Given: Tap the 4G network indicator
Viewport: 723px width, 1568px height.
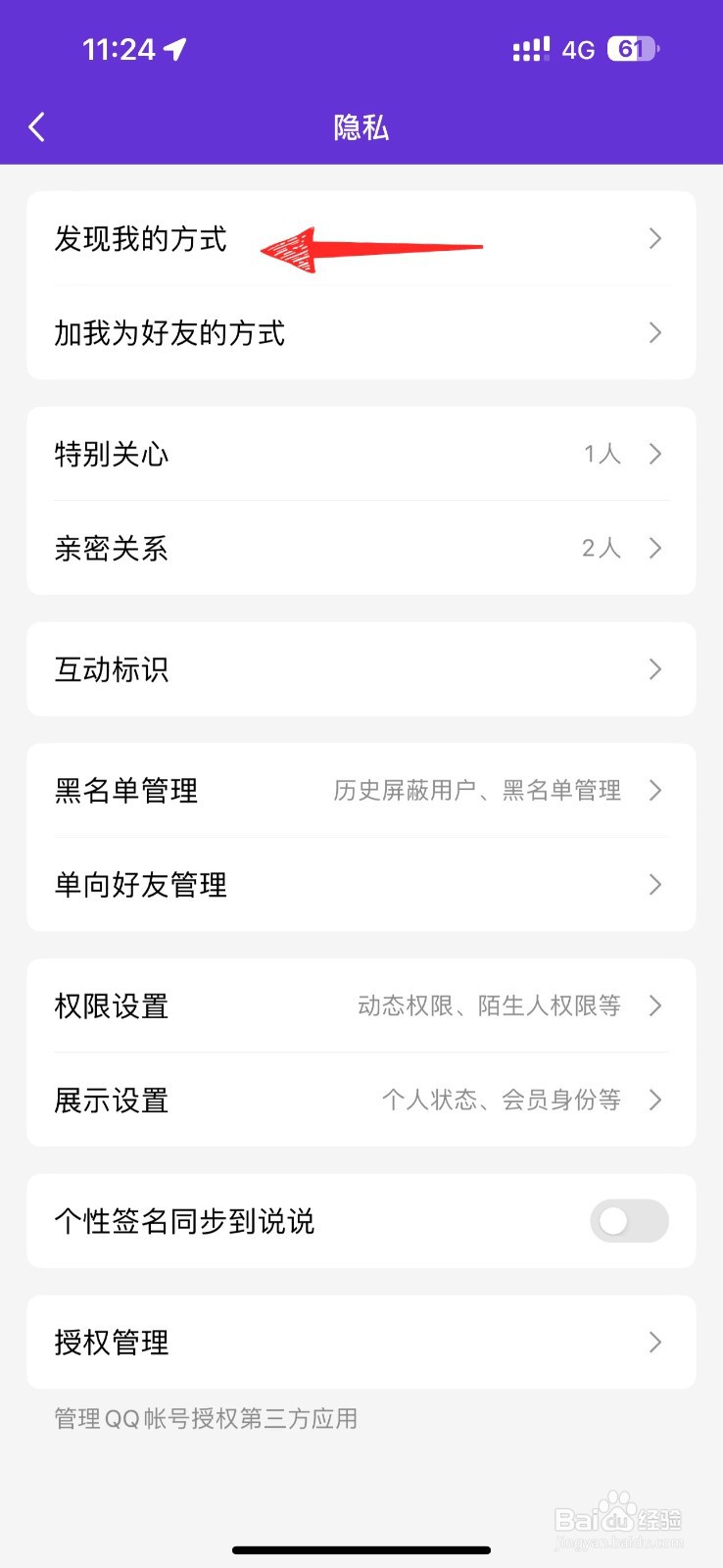Looking at the screenshot, I should tap(578, 48).
